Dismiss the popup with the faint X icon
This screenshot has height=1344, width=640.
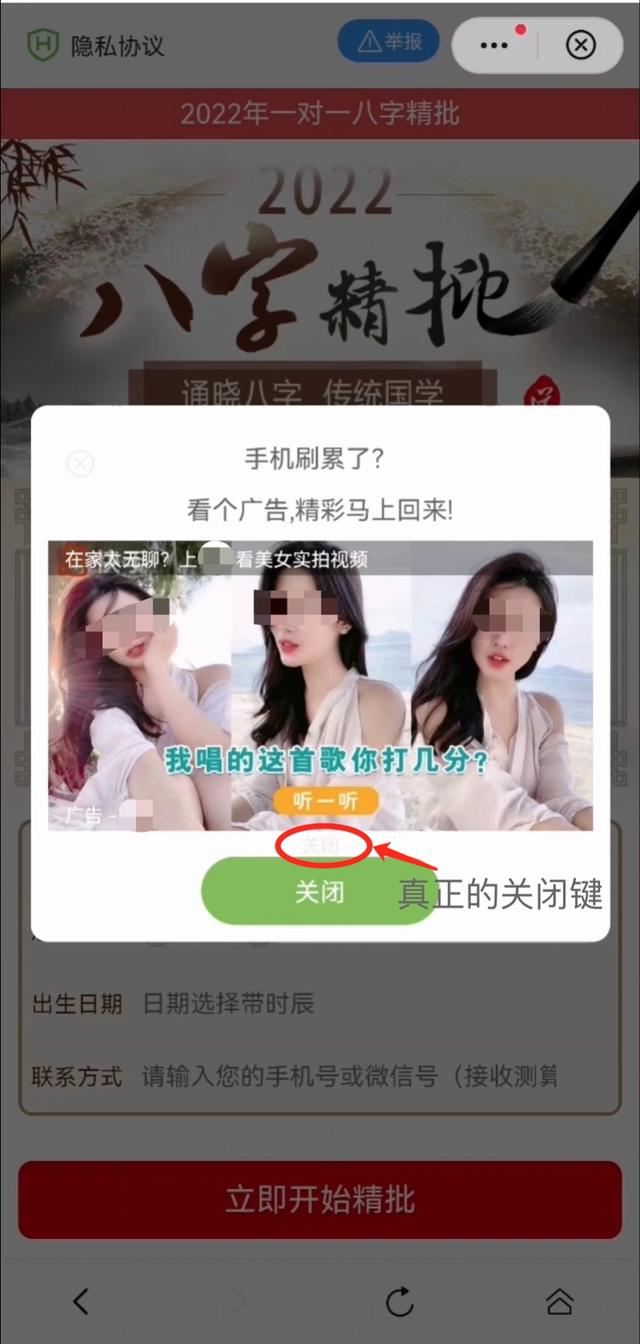[x=80, y=463]
